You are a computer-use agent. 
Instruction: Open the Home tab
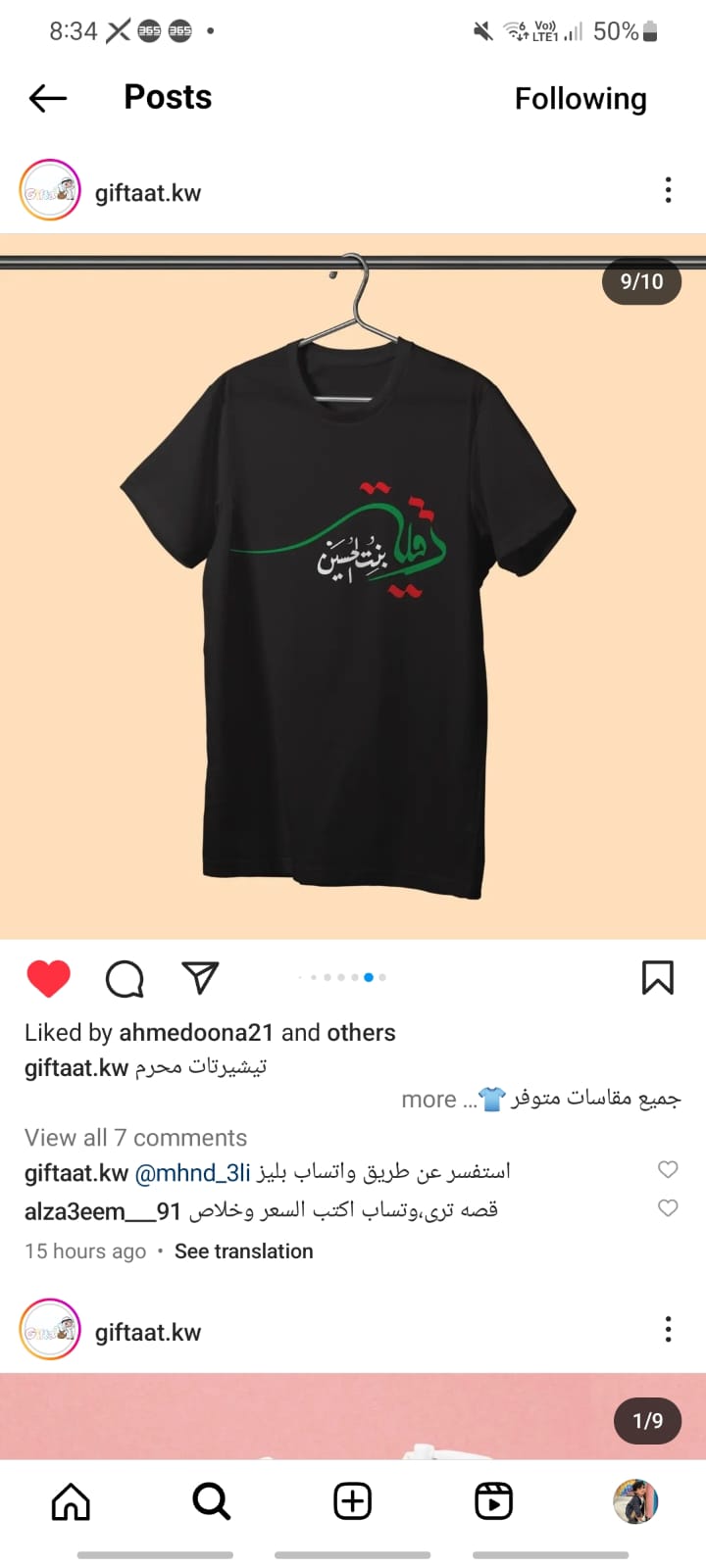(x=71, y=1500)
